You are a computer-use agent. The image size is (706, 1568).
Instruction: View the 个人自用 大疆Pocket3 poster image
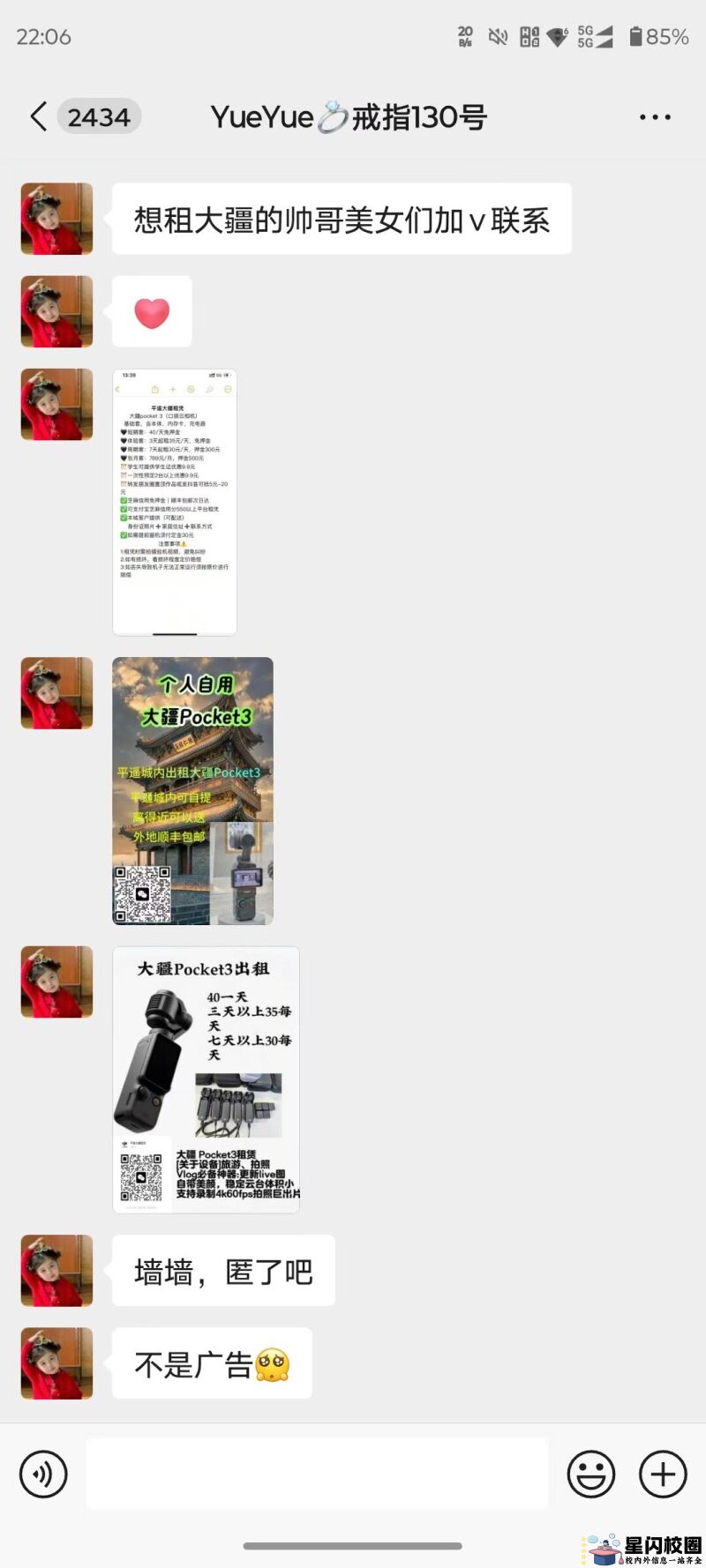tap(192, 791)
